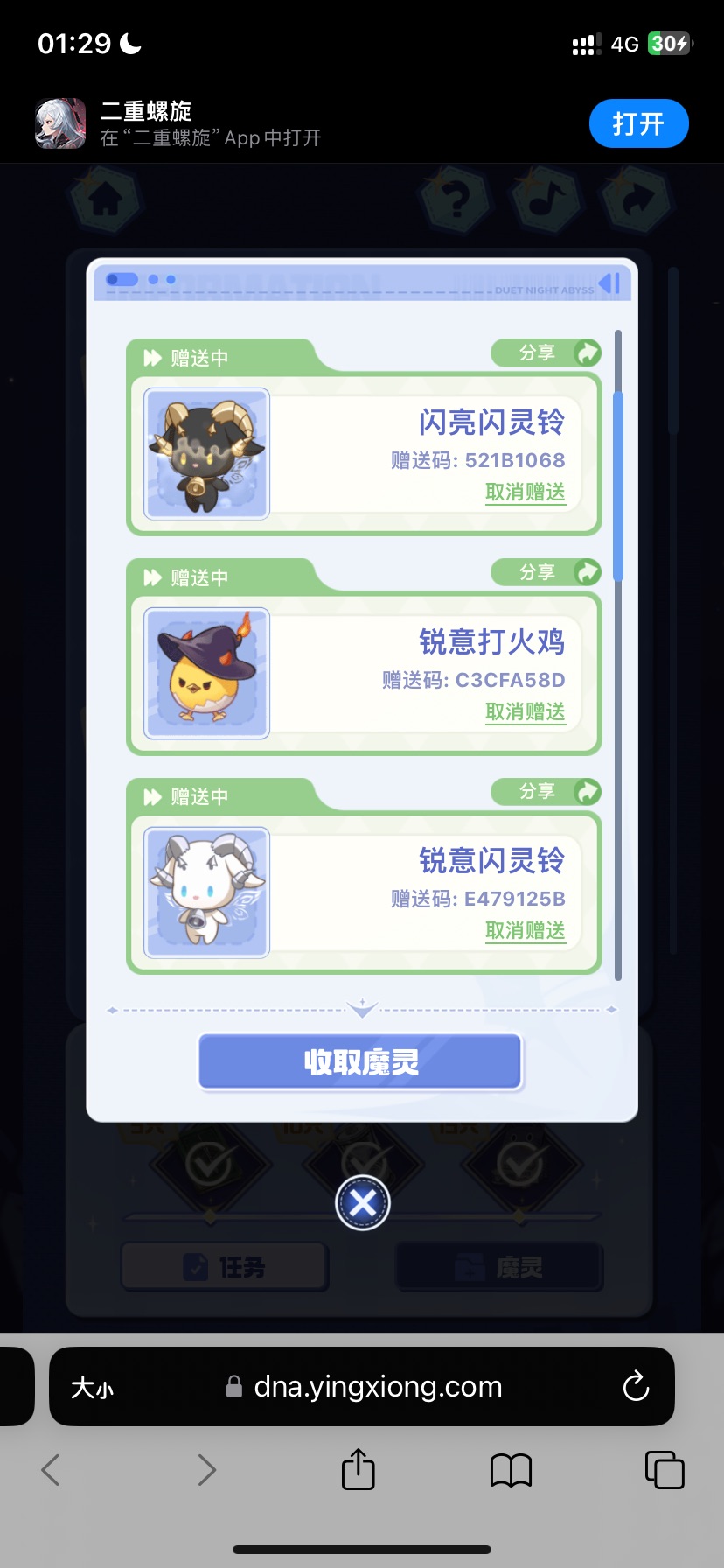The height and width of the screenshot is (1568, 724).
Task: Show open Safari tabs
Action: click(665, 1470)
